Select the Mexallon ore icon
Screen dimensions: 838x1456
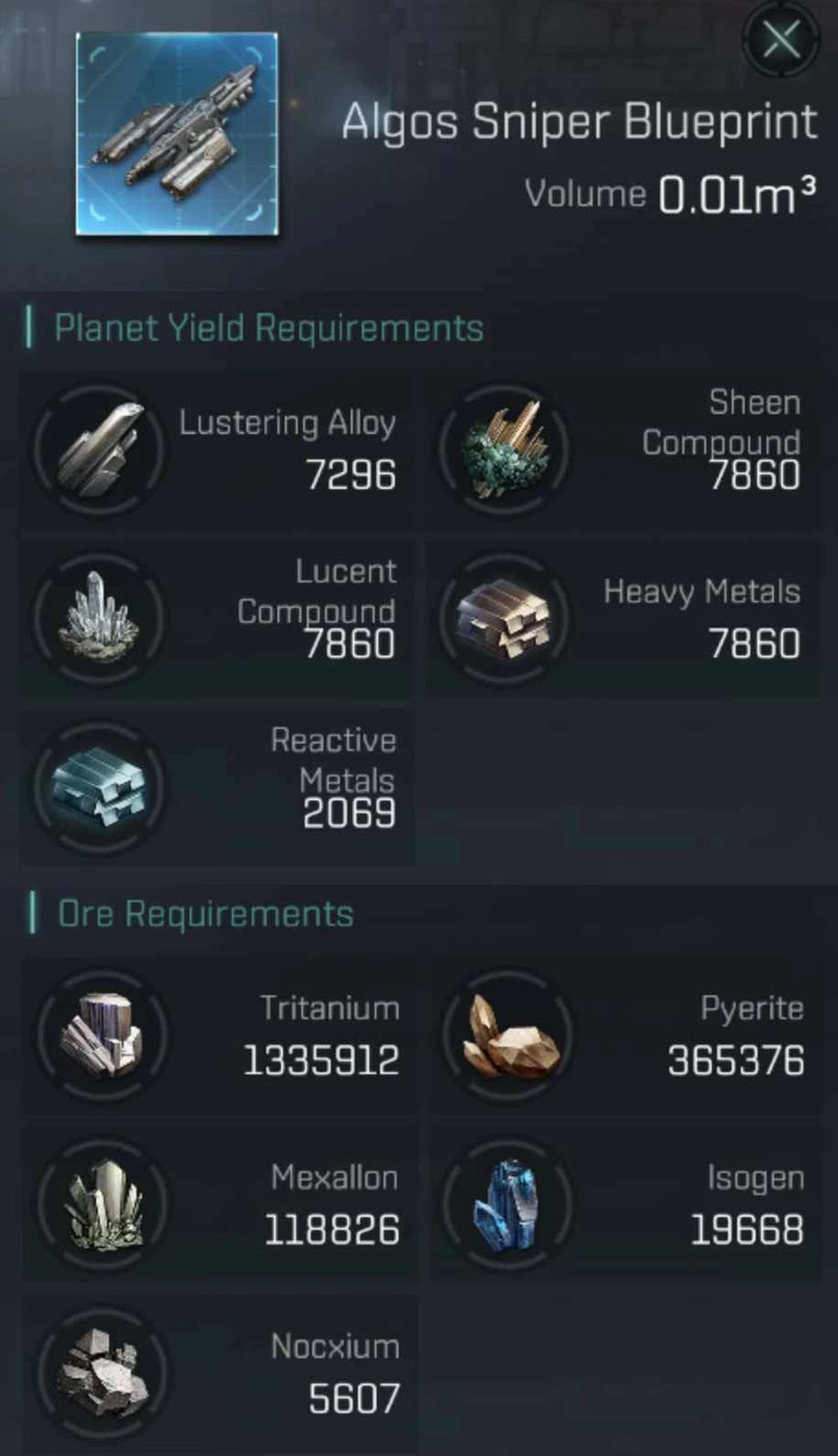coord(103,1206)
